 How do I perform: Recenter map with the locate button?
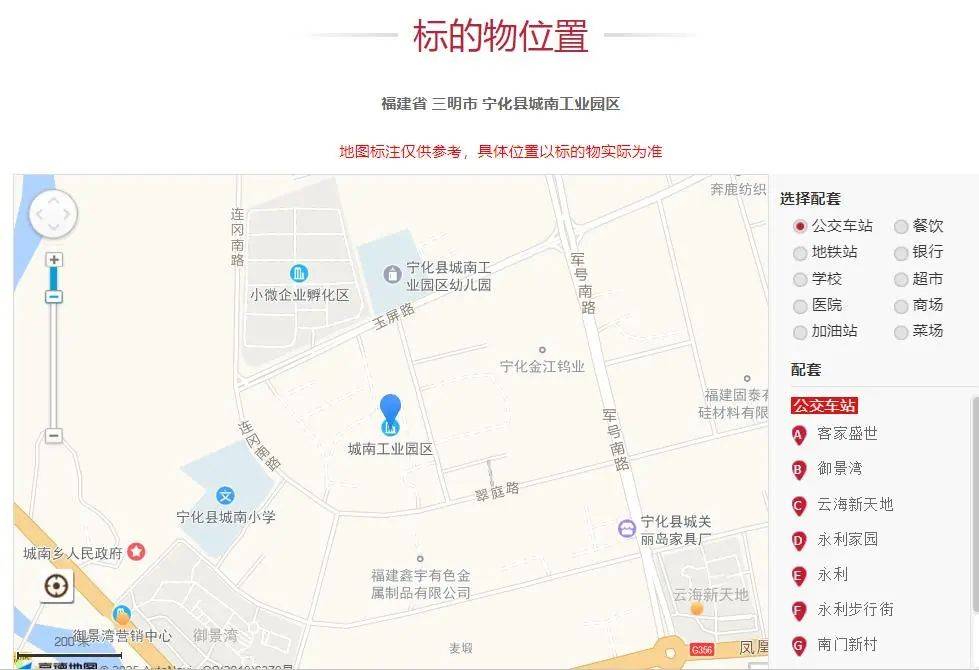click(57, 585)
